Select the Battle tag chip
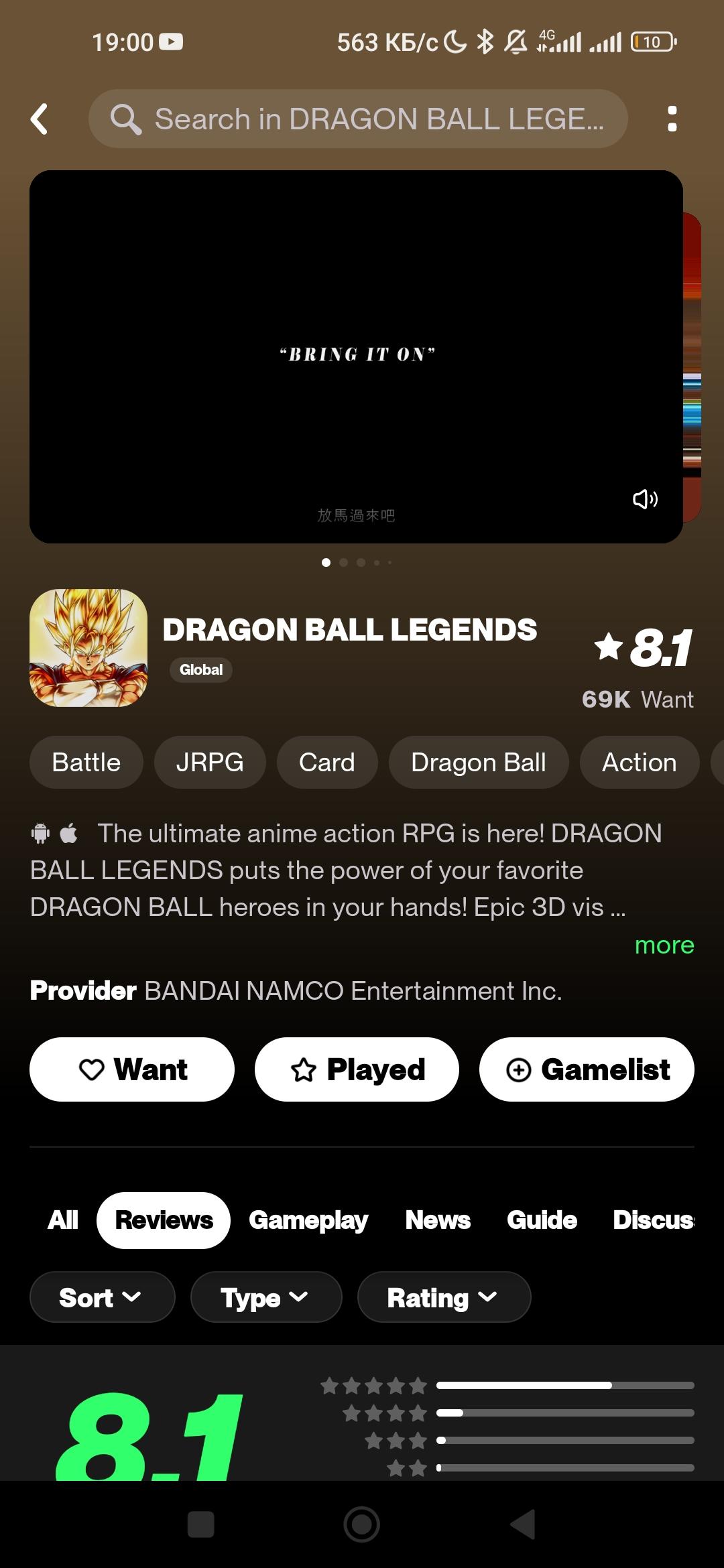This screenshot has height=1568, width=724. [86, 763]
